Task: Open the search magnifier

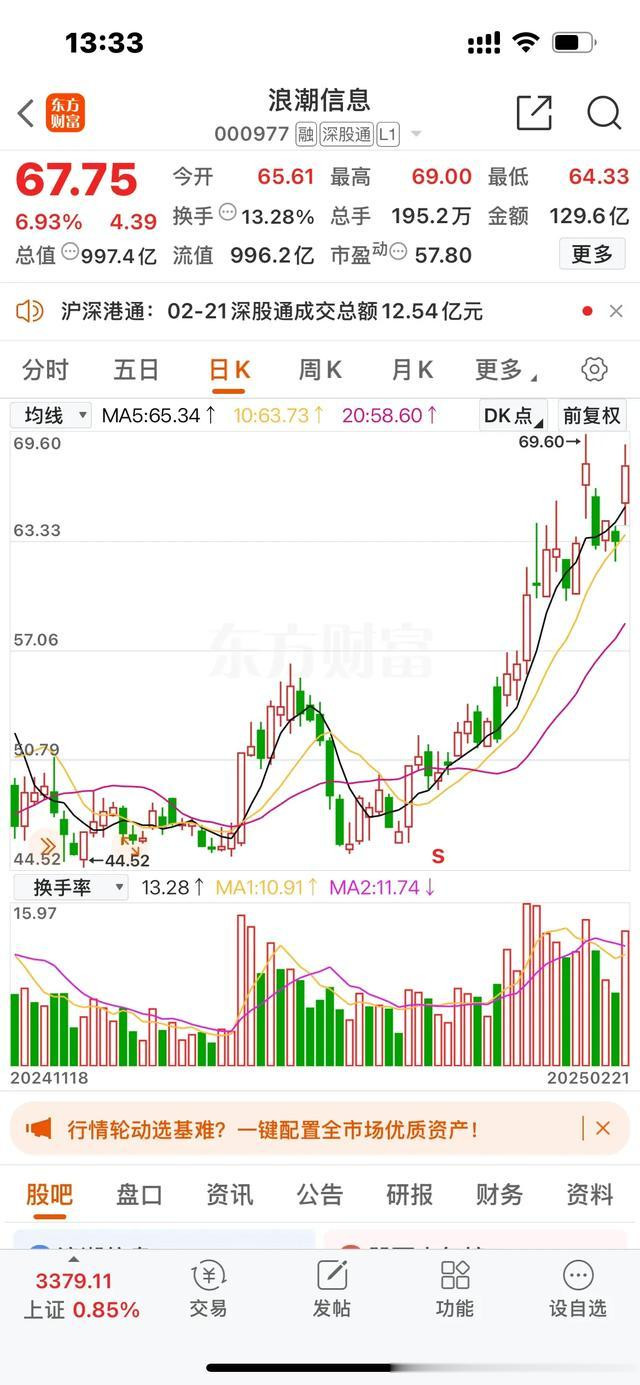Action: click(x=604, y=113)
